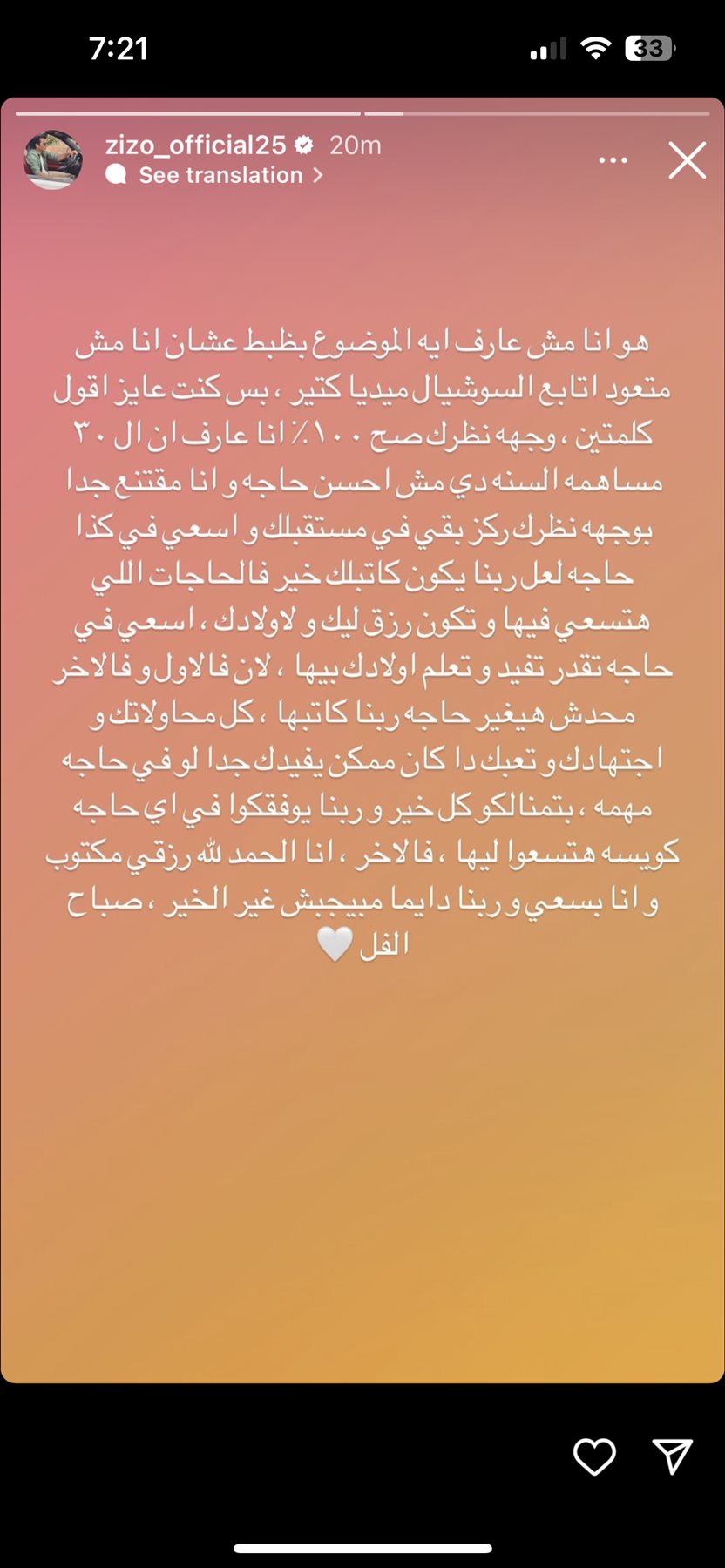Open the zizo_official25 username

(196, 145)
